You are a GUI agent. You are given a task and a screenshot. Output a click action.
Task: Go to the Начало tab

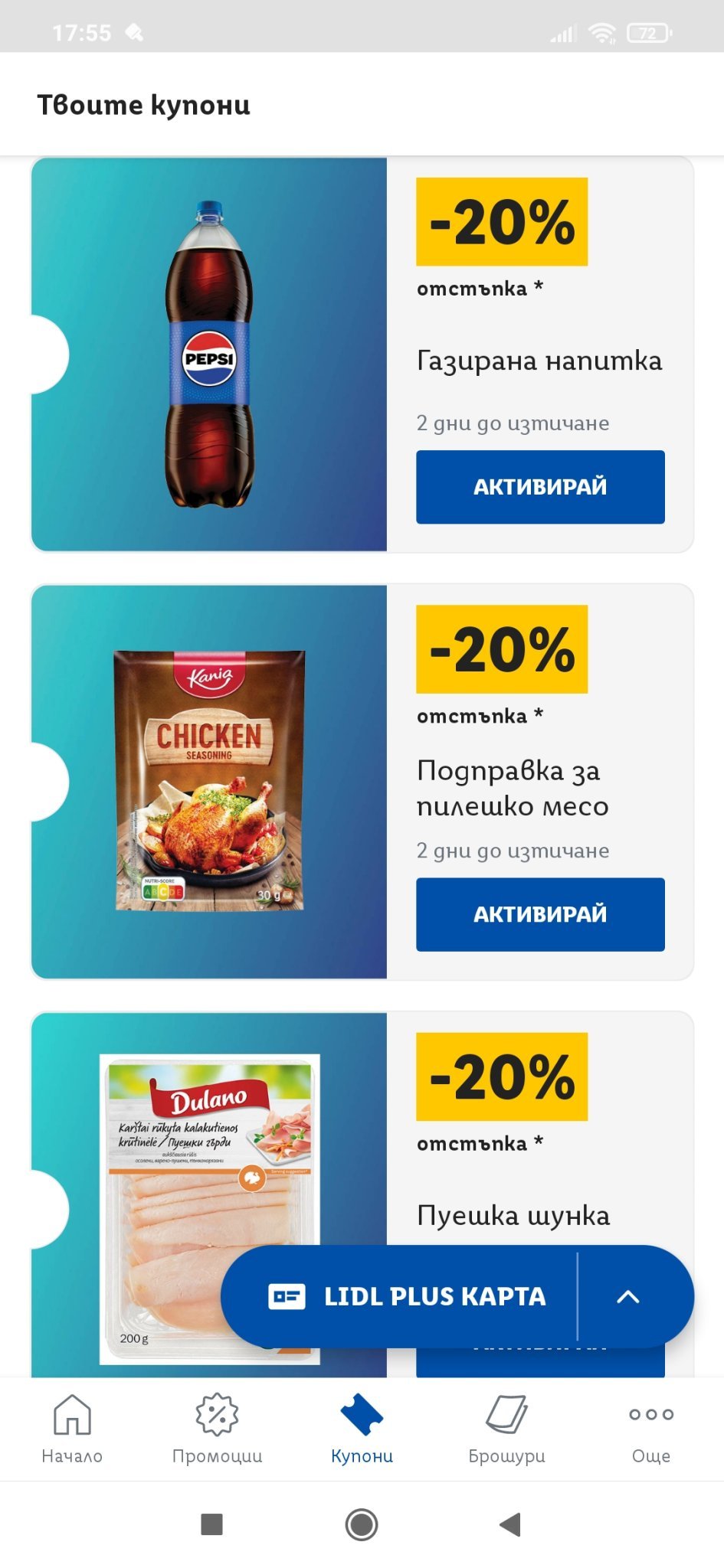(72, 1428)
